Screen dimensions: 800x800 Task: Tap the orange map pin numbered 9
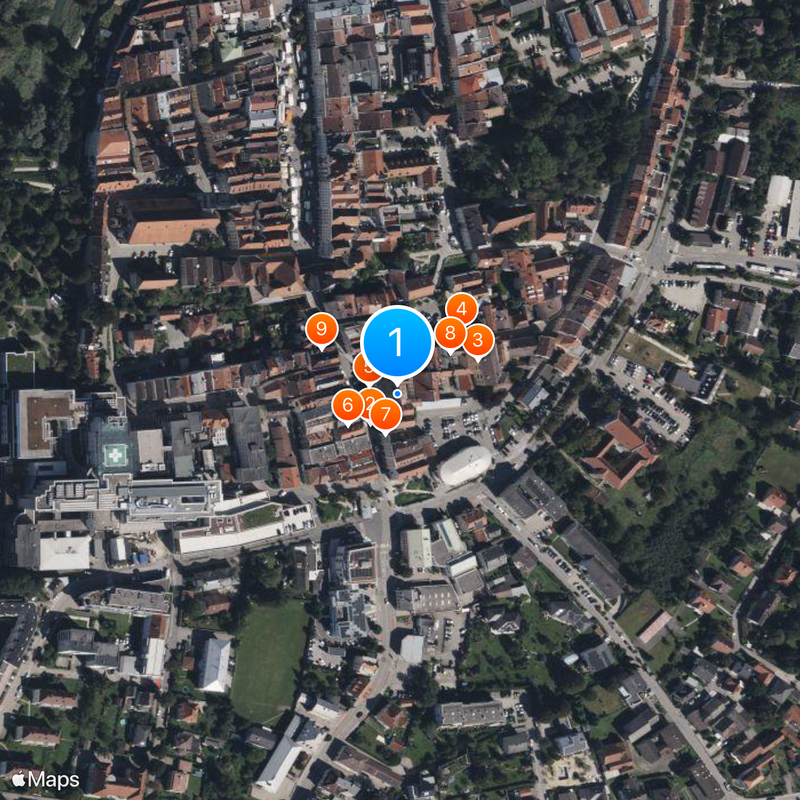tap(321, 328)
